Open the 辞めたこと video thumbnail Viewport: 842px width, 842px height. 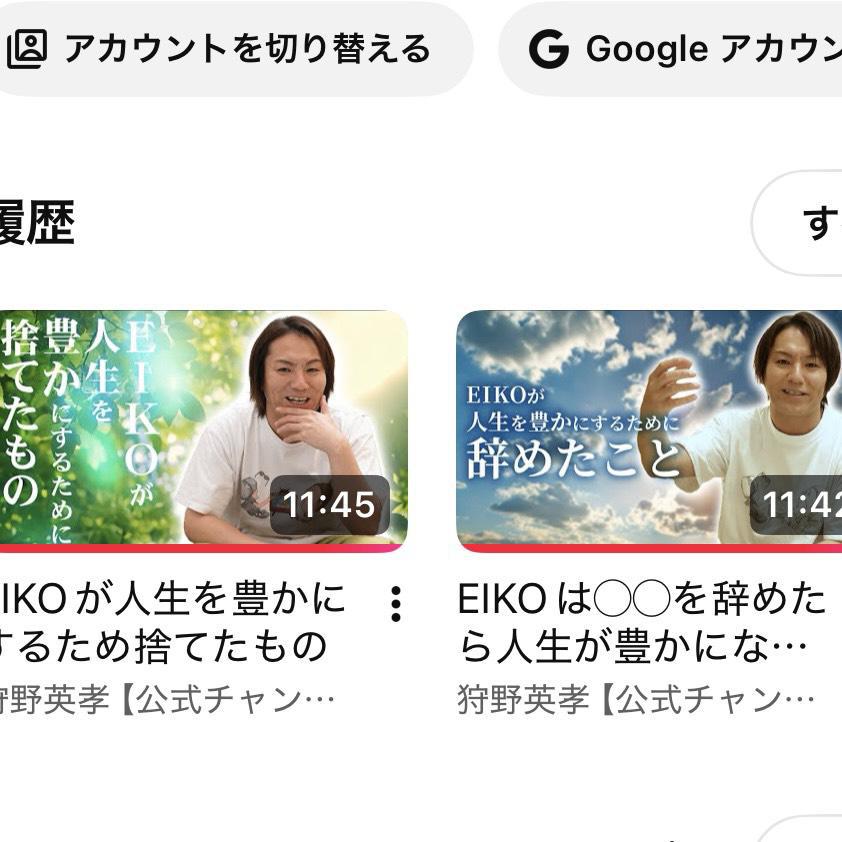click(x=649, y=429)
